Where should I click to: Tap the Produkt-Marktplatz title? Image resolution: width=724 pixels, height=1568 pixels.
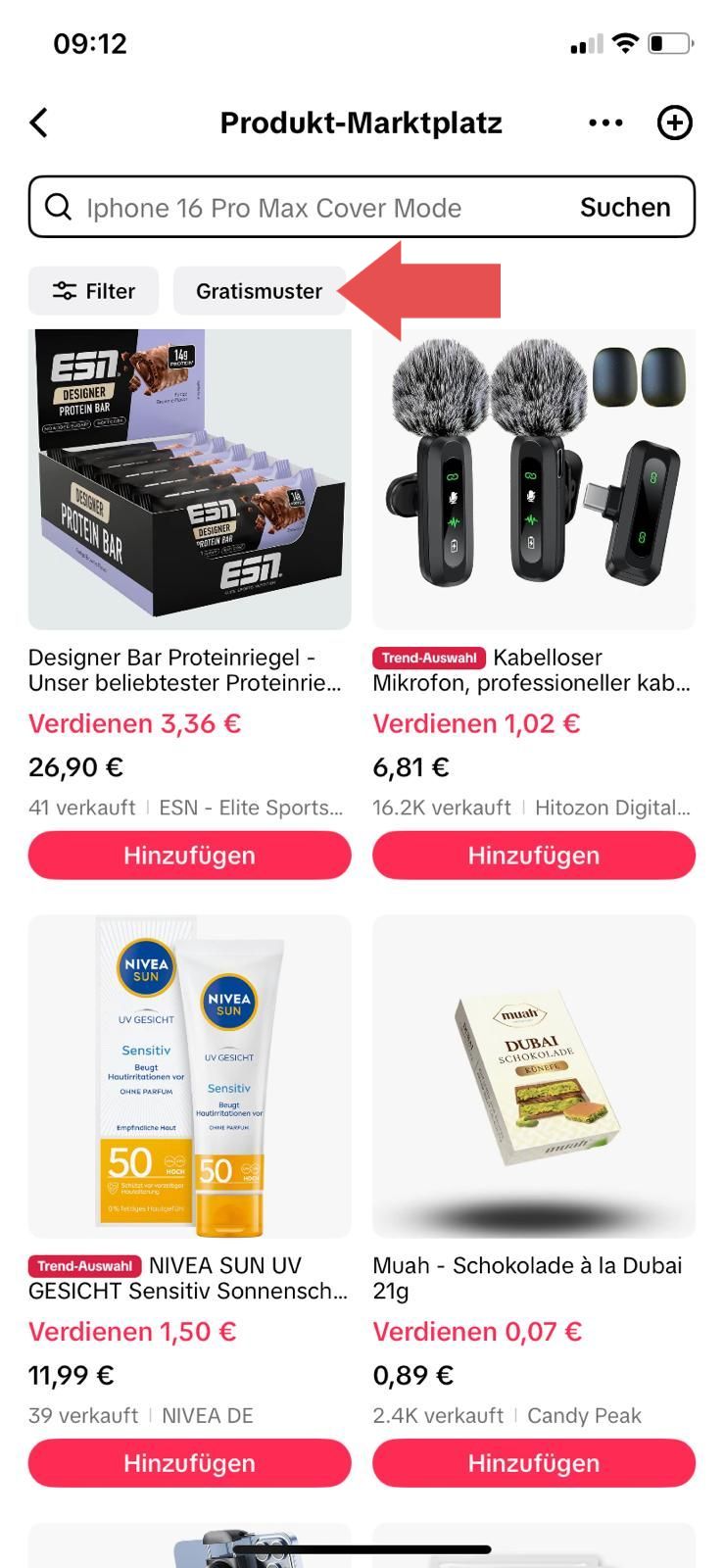point(362,122)
